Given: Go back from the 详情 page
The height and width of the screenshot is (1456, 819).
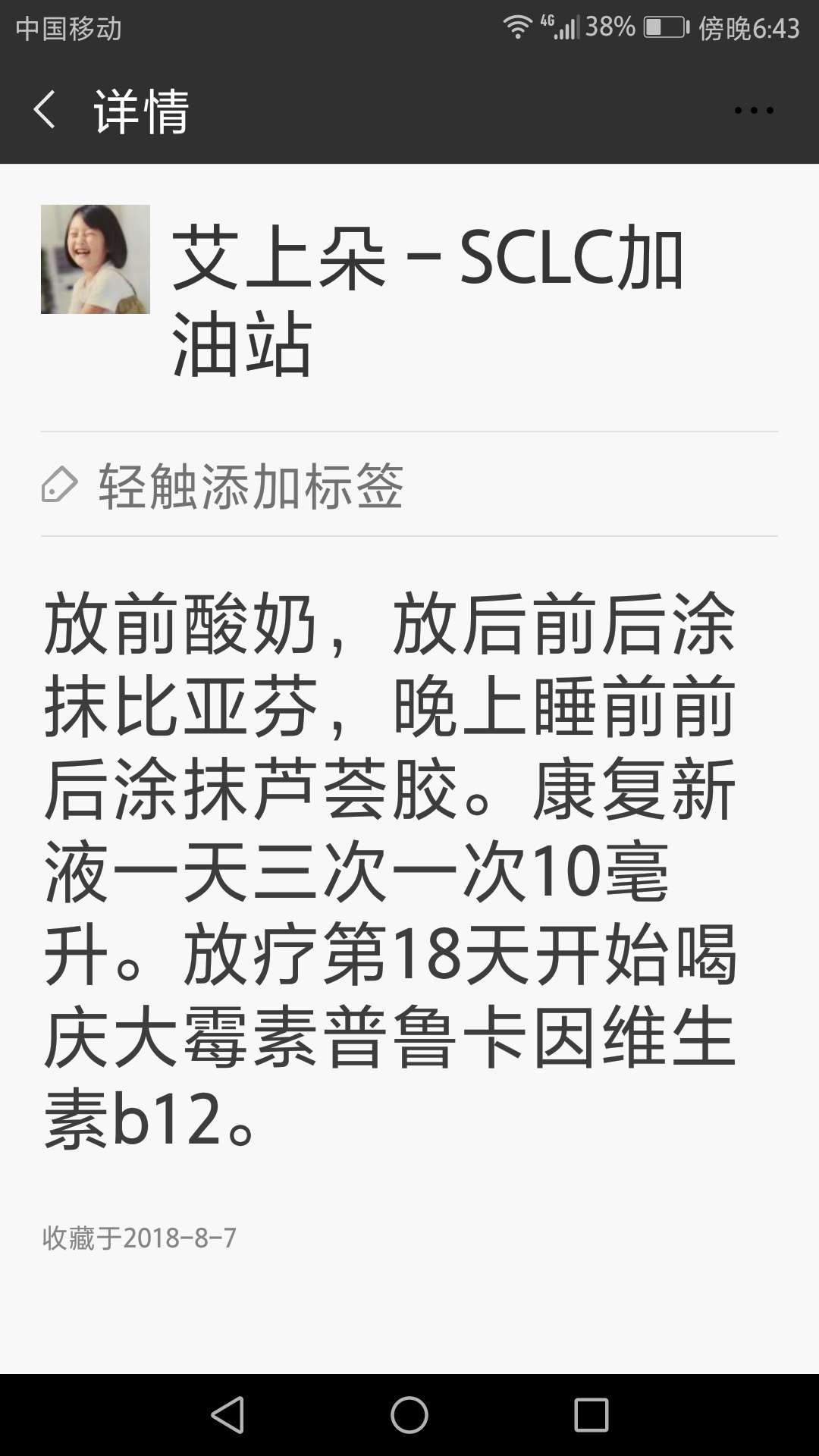Looking at the screenshot, I should (45, 110).
